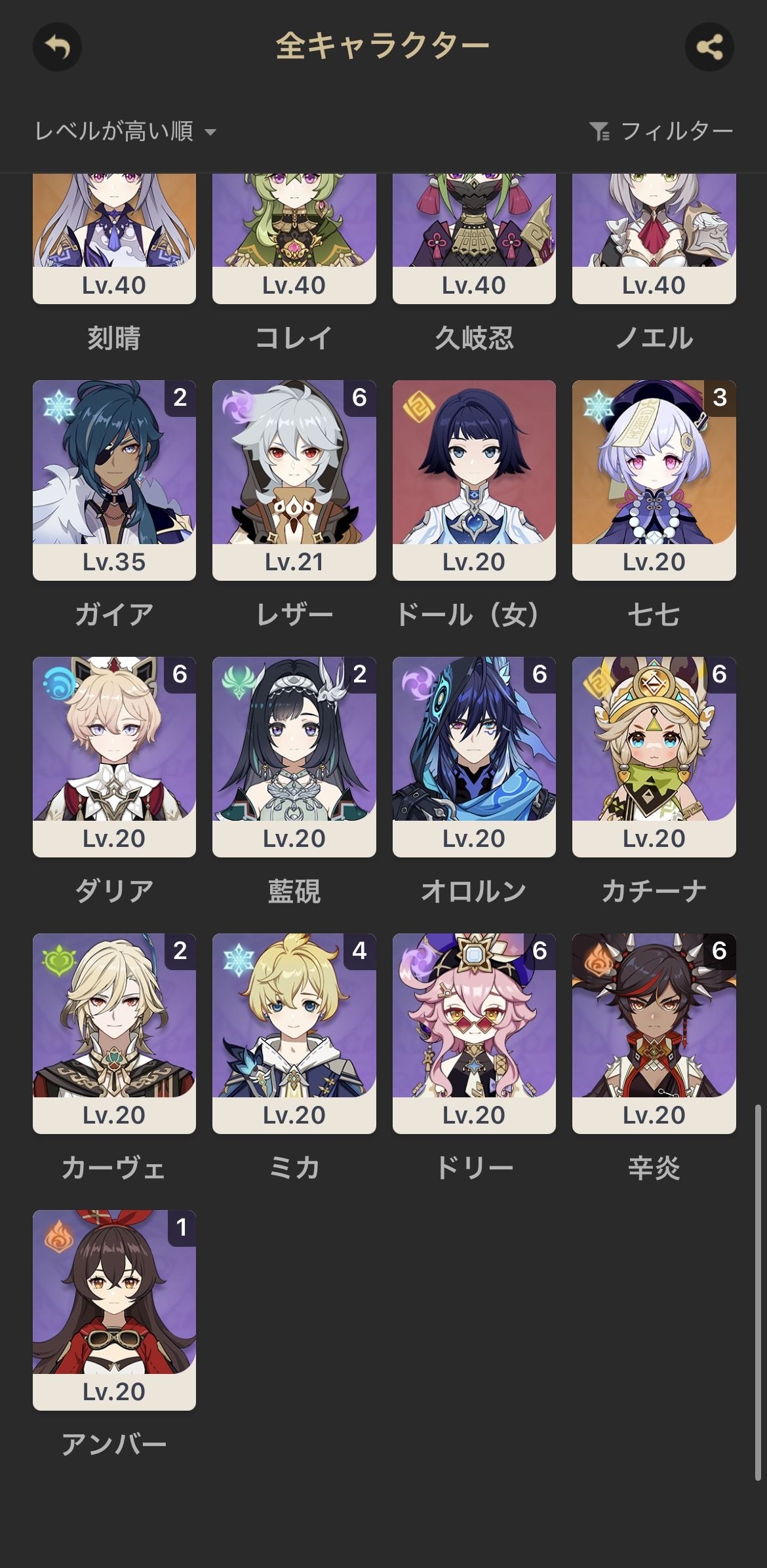The height and width of the screenshot is (1568, 767).
Task: Share the character list
Action: (709, 47)
